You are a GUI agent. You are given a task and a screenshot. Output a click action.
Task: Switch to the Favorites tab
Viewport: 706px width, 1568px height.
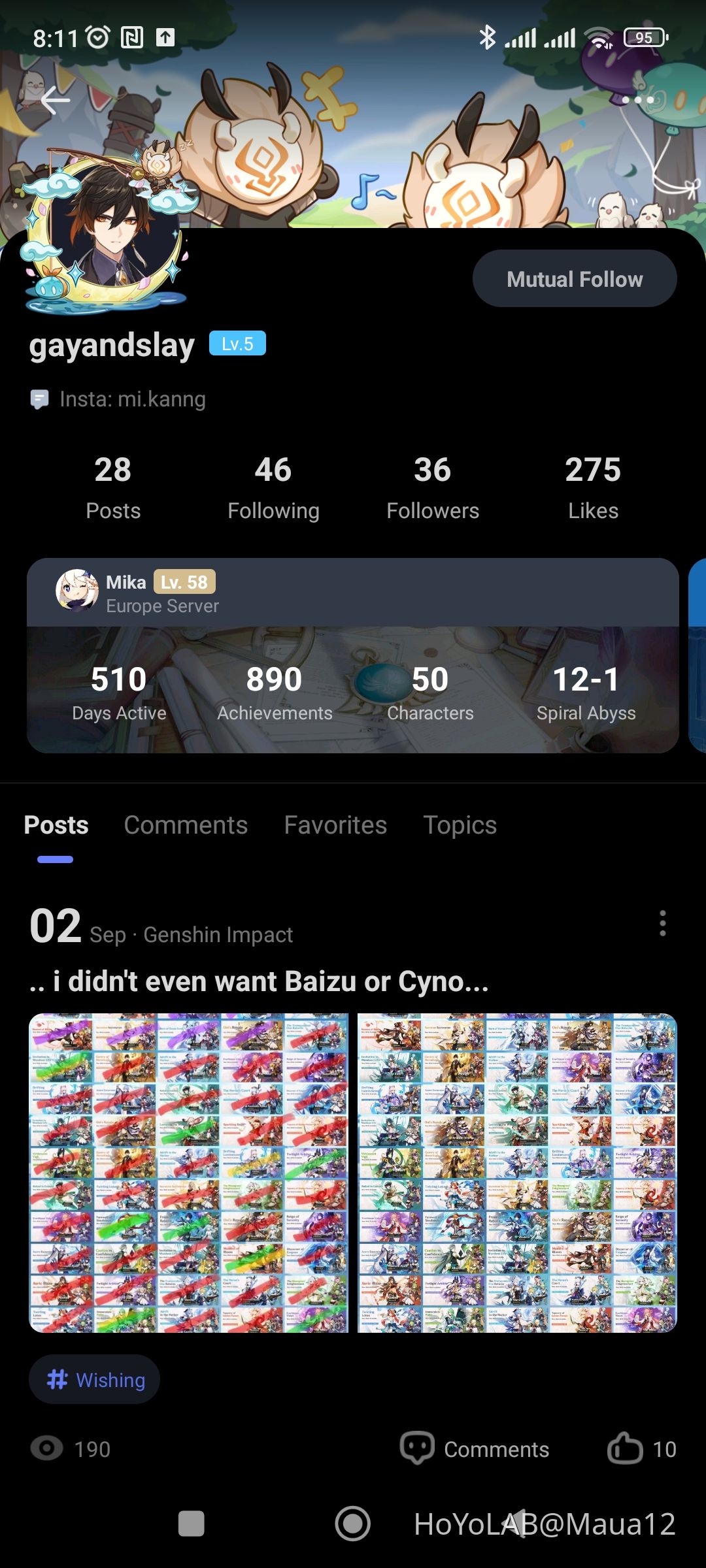(335, 825)
